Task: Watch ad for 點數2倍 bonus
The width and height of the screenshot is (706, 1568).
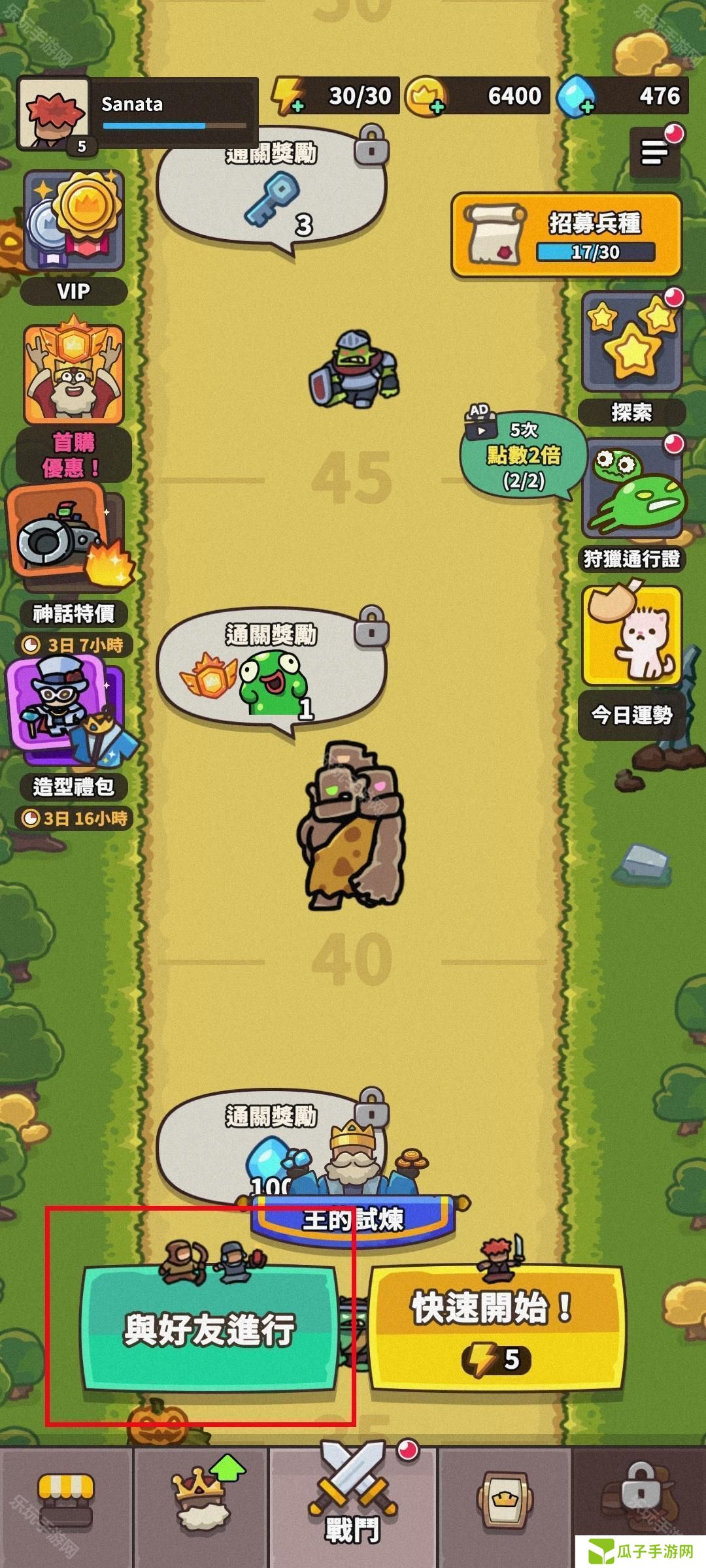Action: [523, 455]
